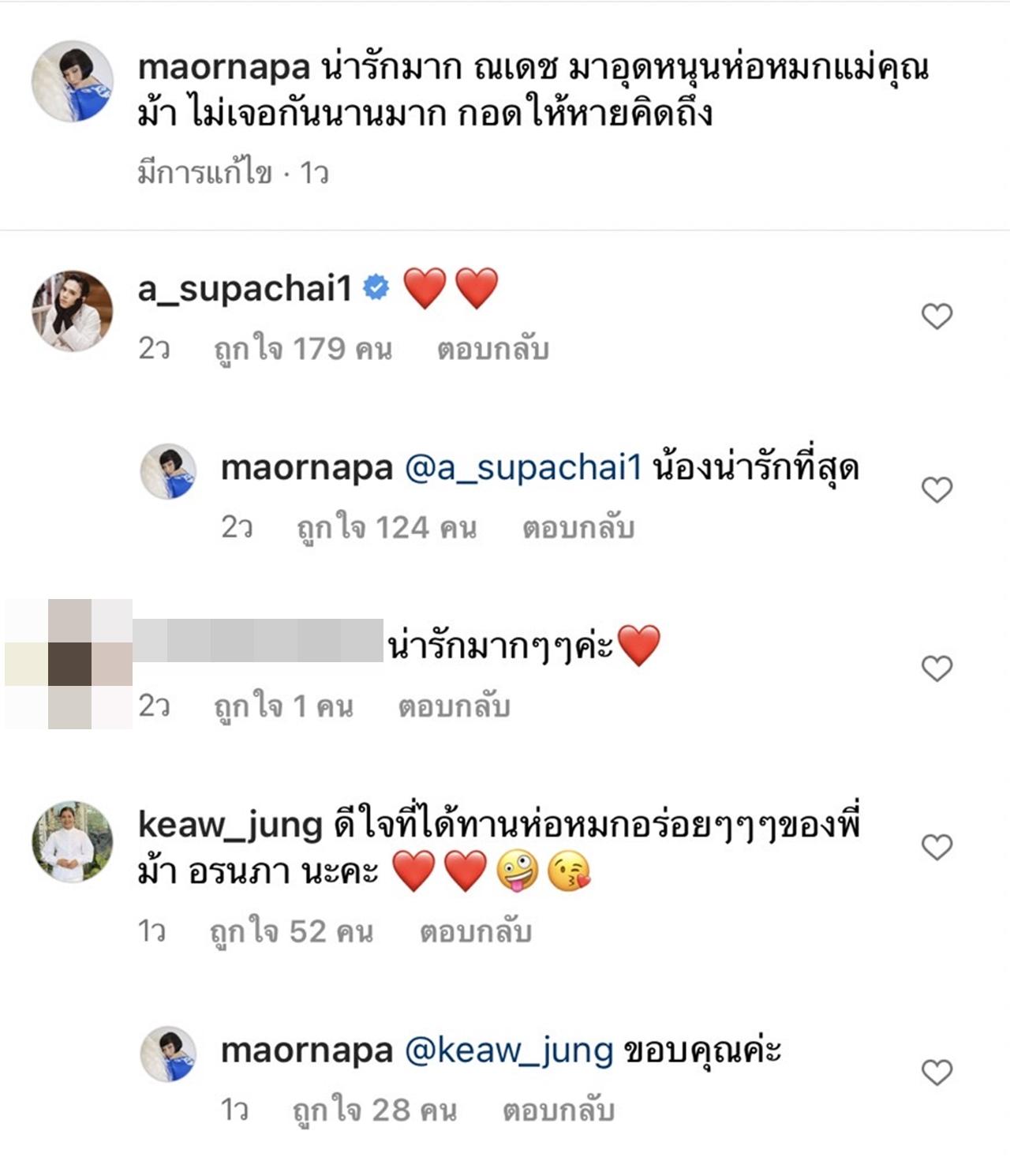Reply to maornapa's น้องน่ารักที่สุด comment
This screenshot has height=1176, width=1010.
point(578,527)
